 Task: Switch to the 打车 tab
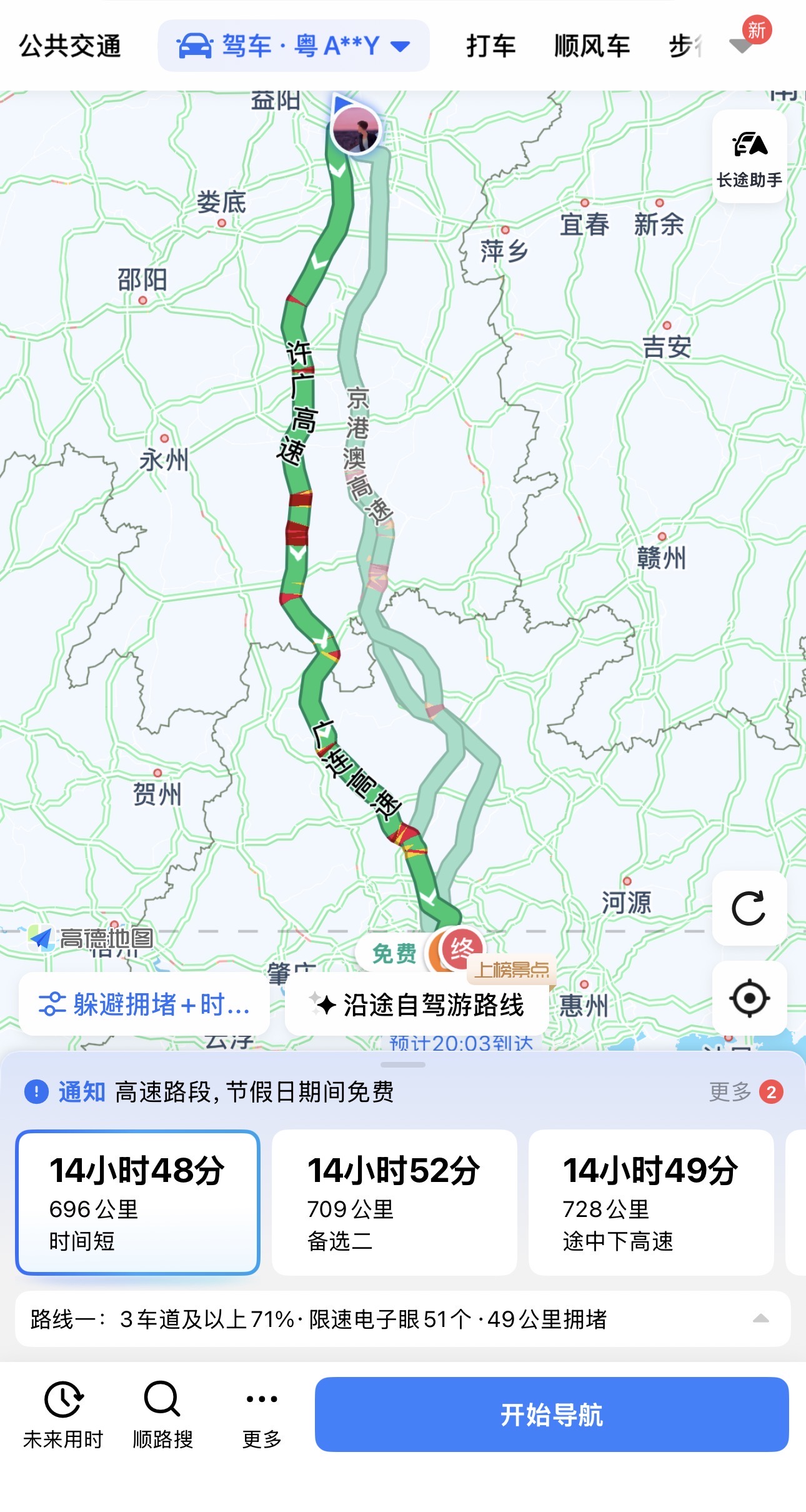pyautogui.click(x=491, y=46)
